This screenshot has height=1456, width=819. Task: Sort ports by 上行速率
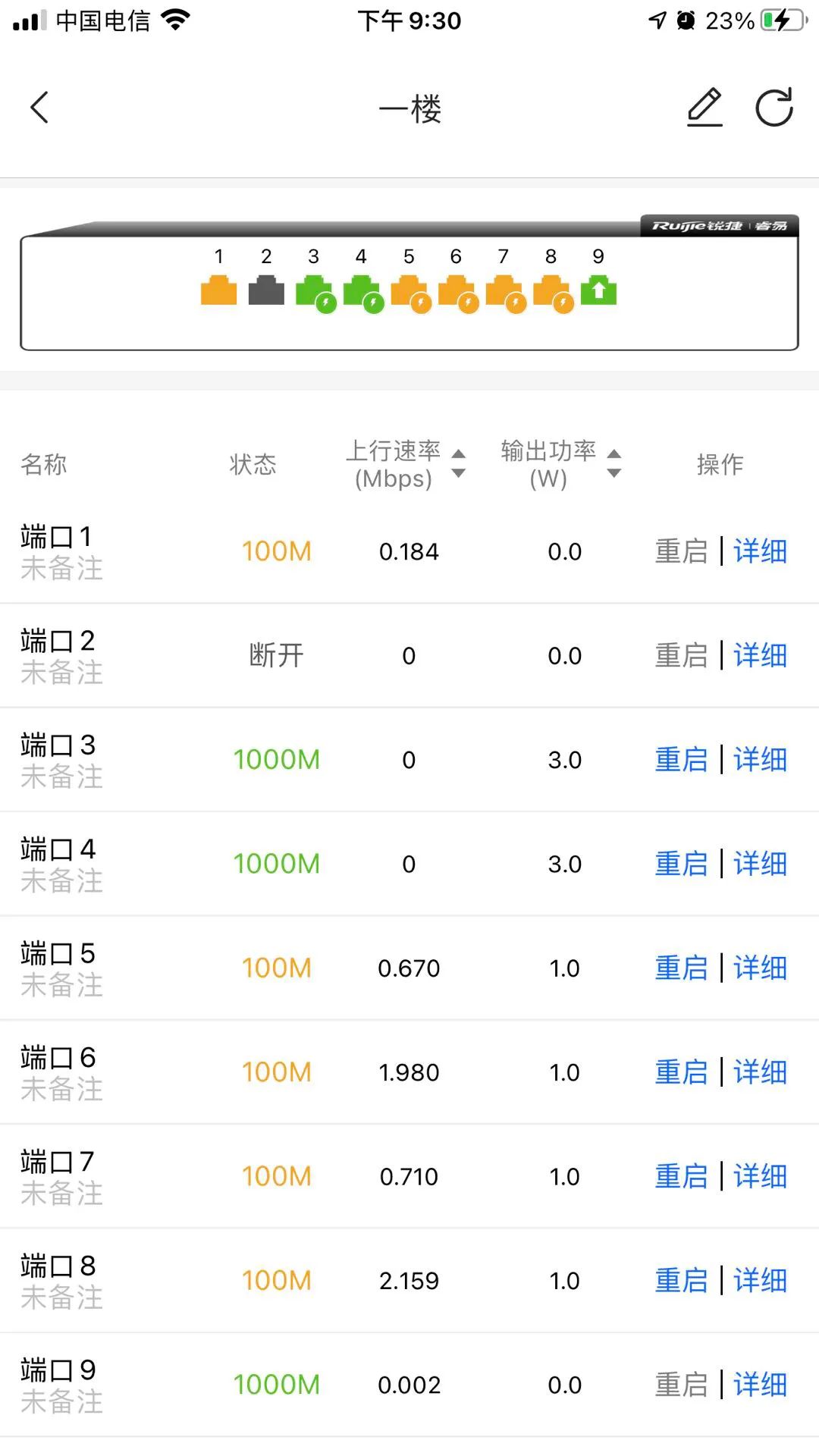click(x=458, y=463)
